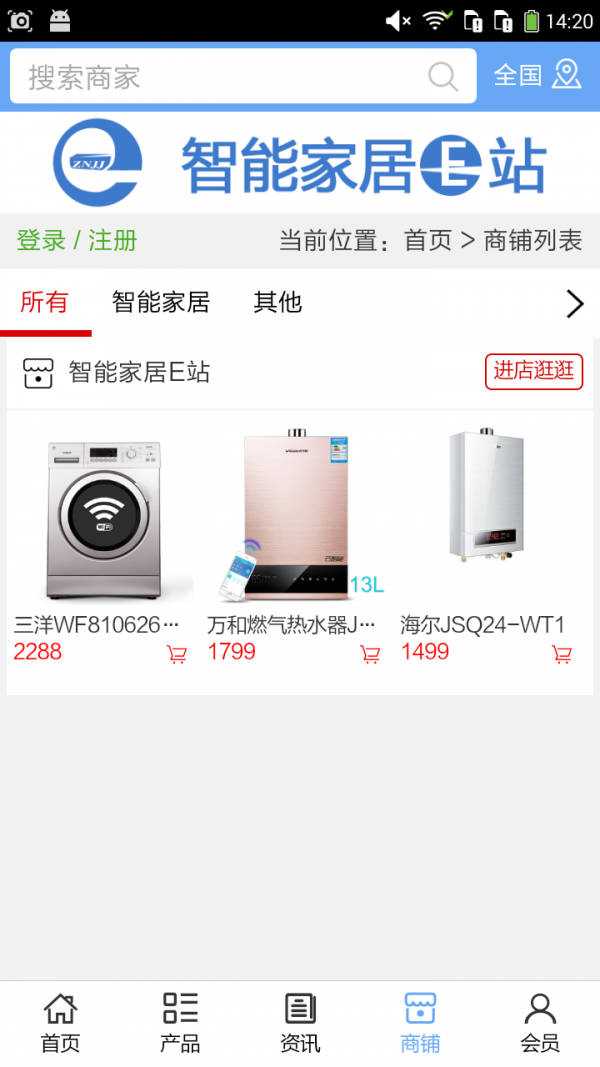Switch to the 其他 category tab
This screenshot has height=1067, width=600.
click(278, 302)
